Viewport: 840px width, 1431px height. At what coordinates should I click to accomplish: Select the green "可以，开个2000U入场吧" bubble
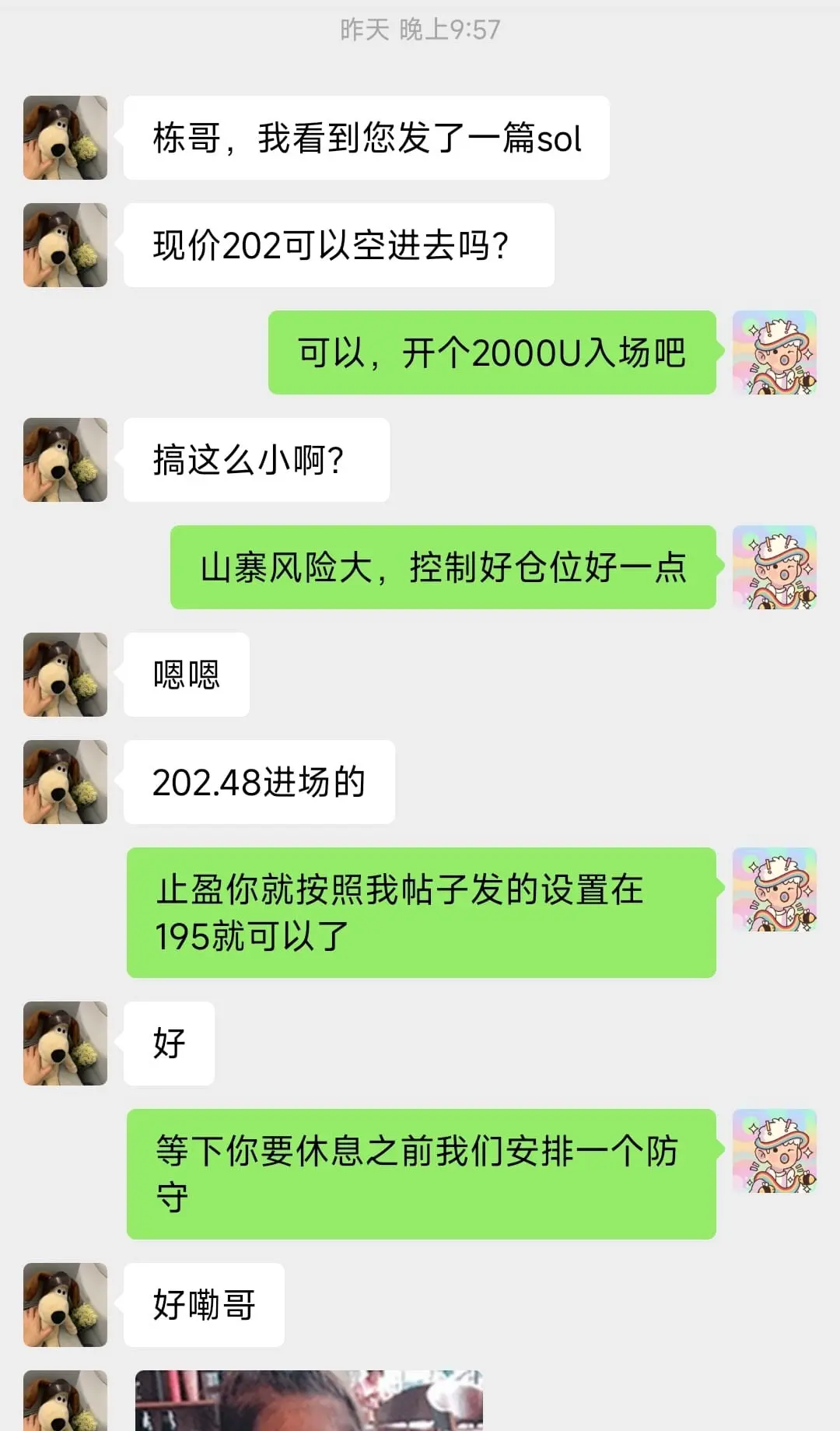tap(490, 352)
